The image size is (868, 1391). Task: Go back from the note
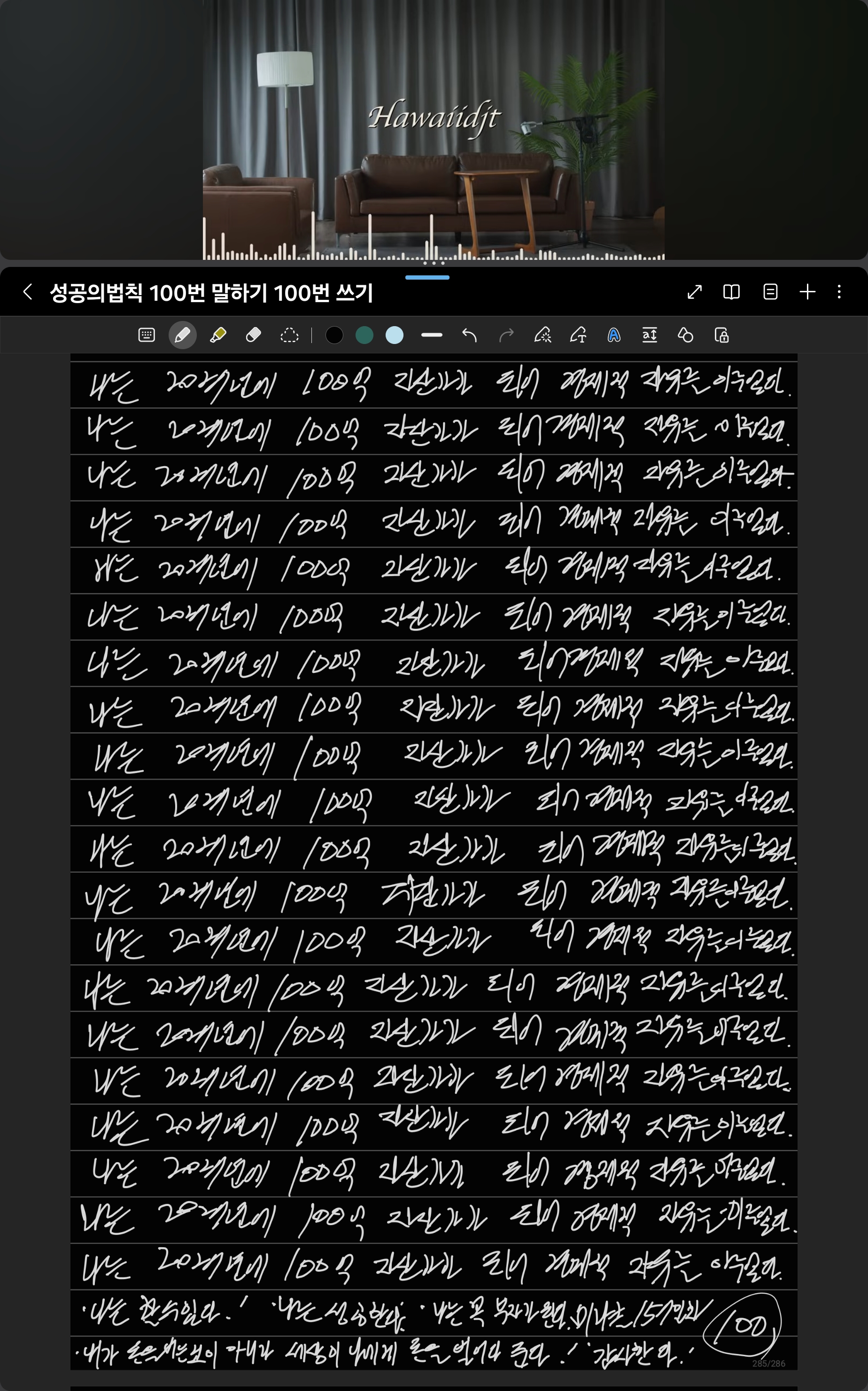click(x=27, y=292)
